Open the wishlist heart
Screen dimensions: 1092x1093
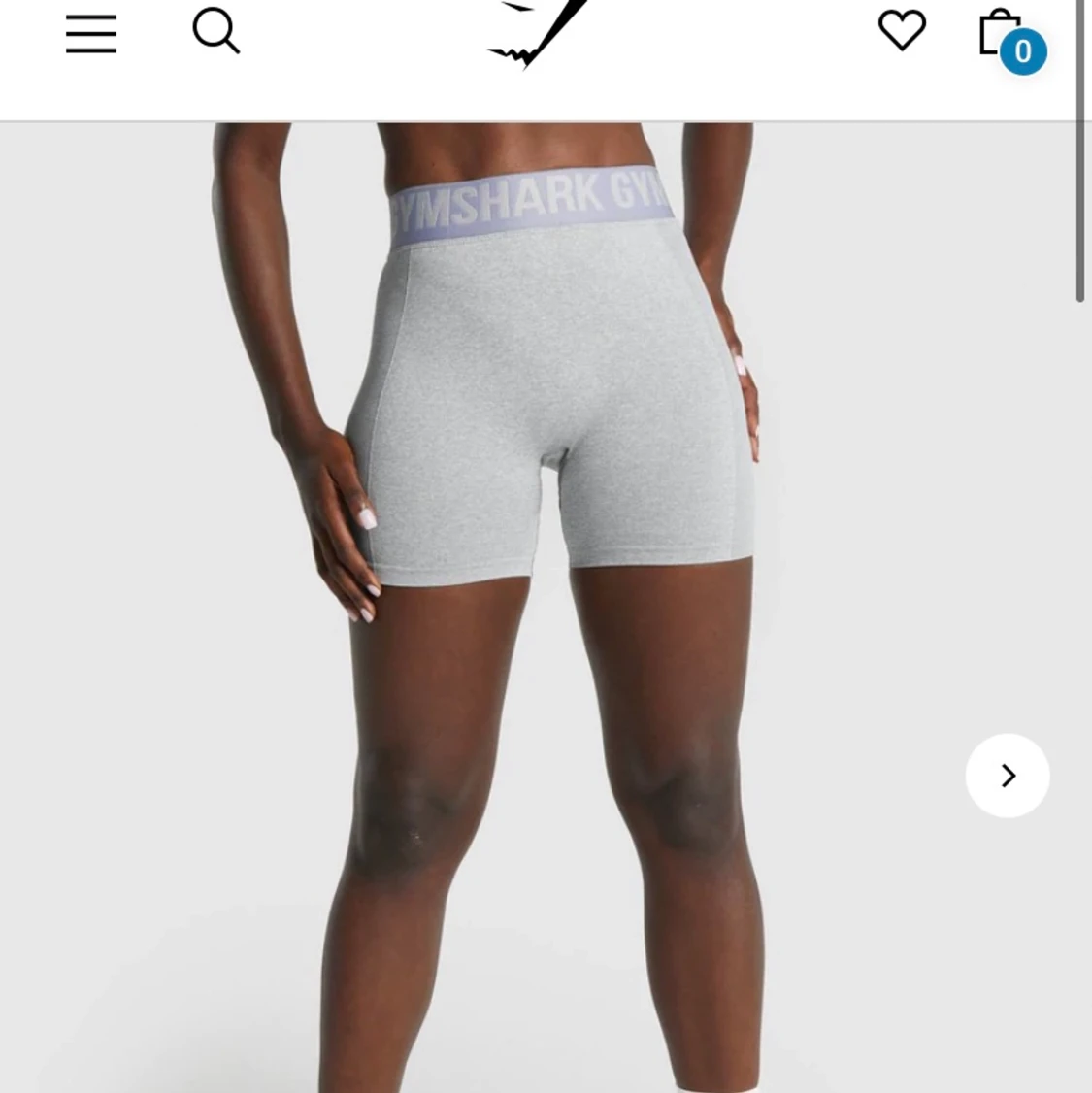(x=902, y=31)
